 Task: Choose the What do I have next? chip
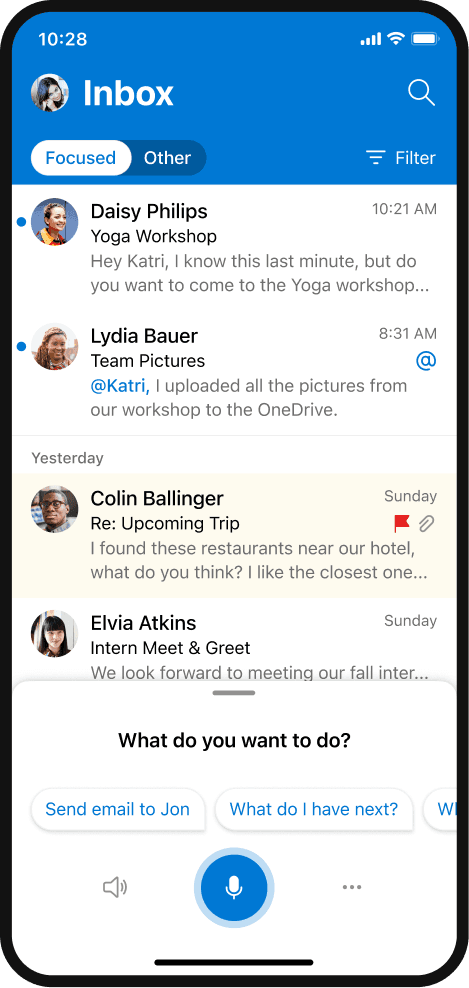[x=314, y=809]
